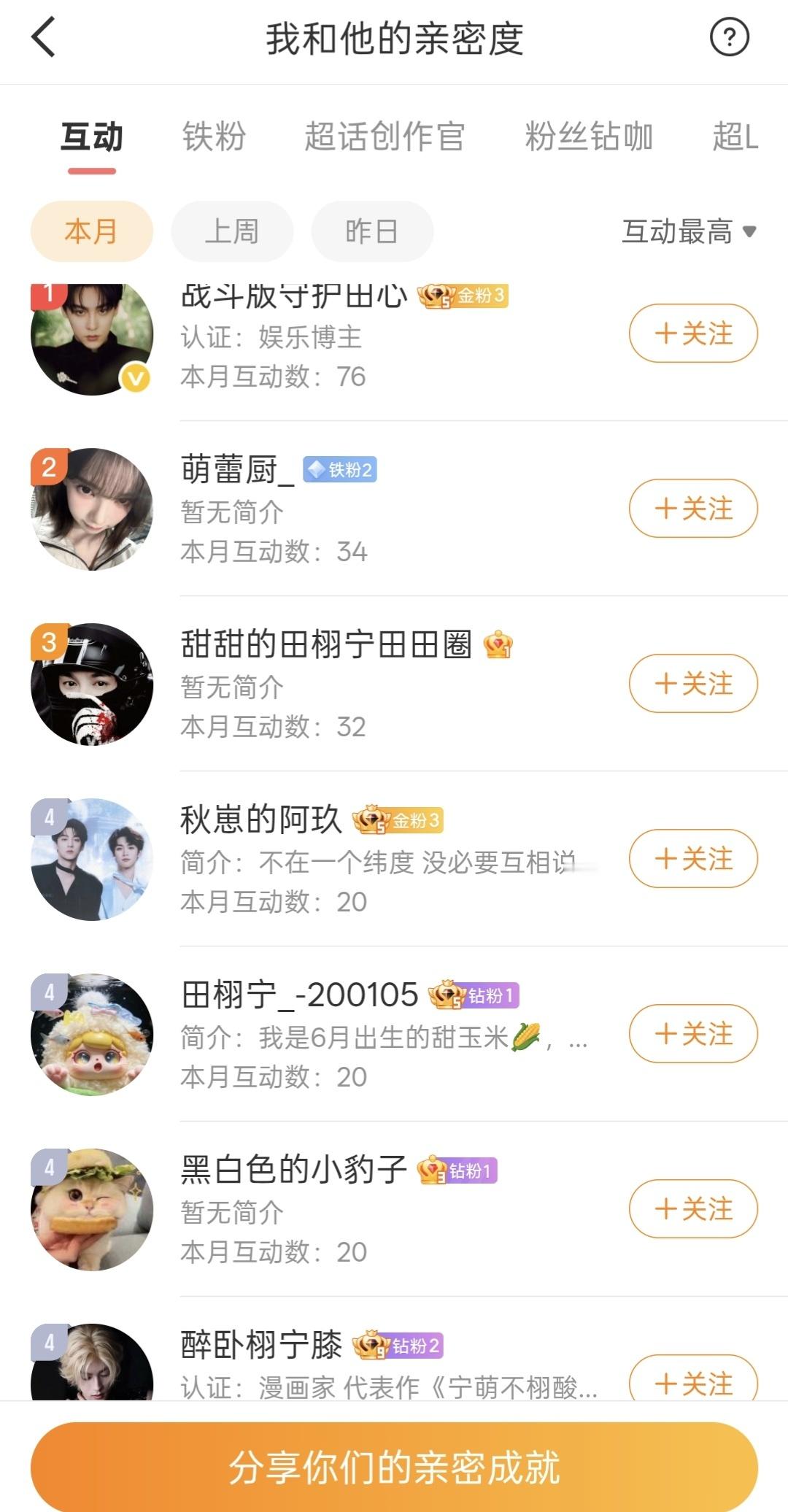Choose the 昨日 filter chip
Viewport: 788px width, 1512px height.
(x=372, y=231)
